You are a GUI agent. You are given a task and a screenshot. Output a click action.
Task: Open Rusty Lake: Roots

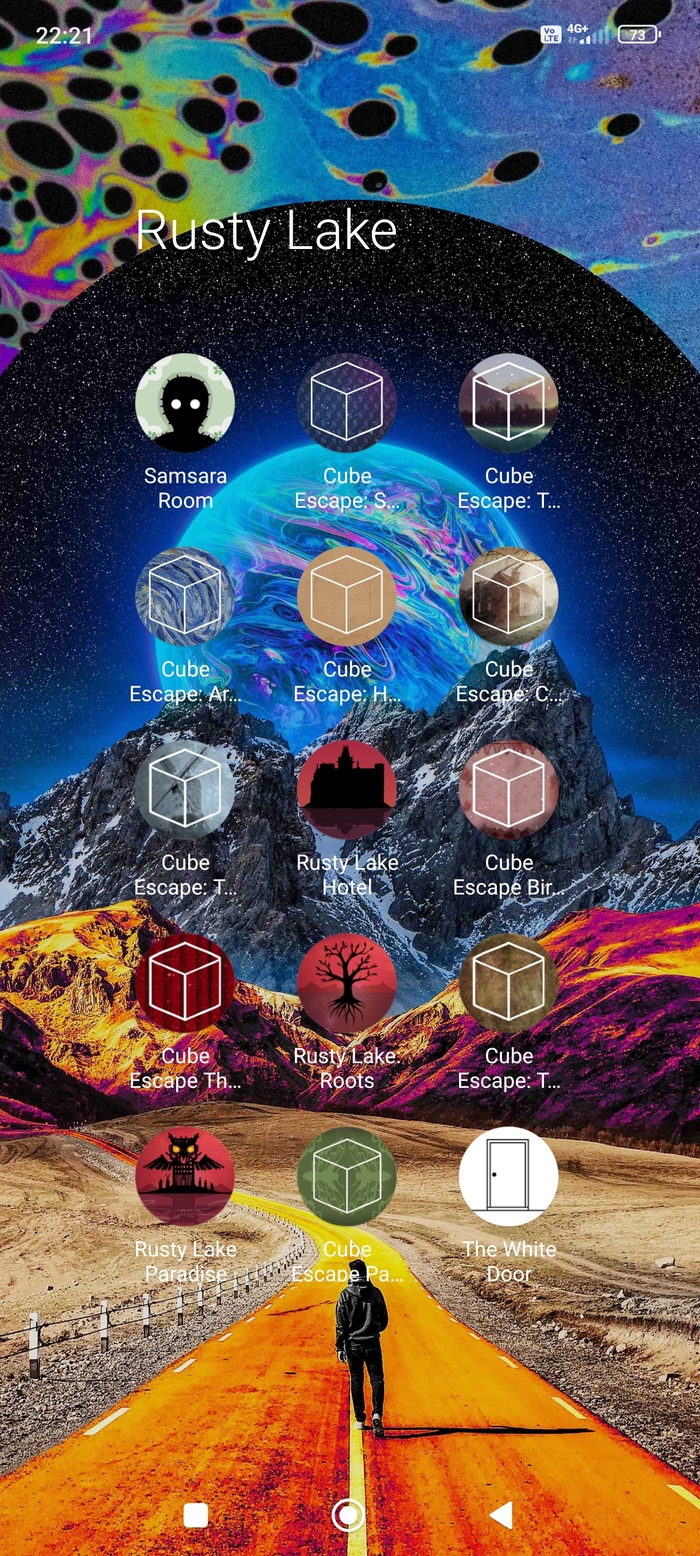347,983
